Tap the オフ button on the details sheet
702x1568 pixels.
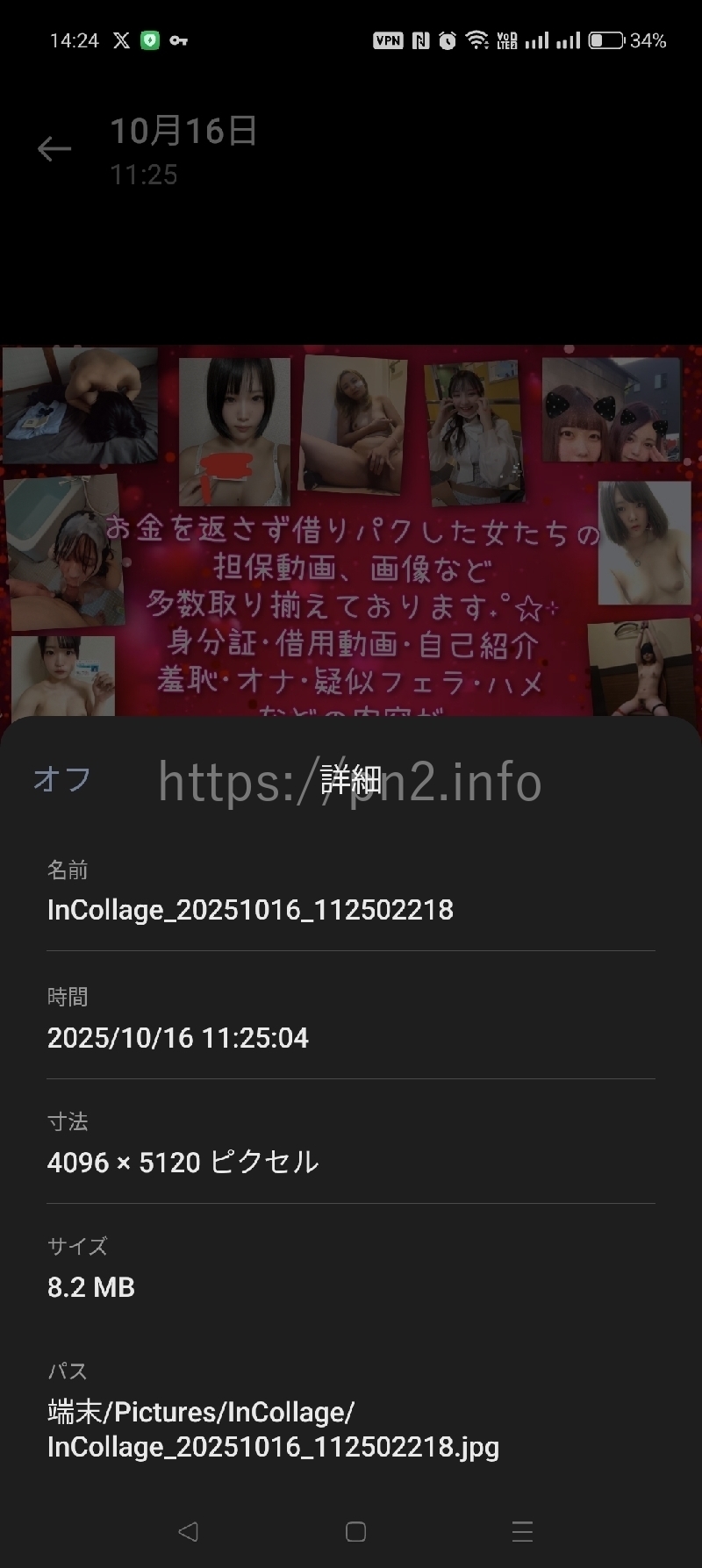[62, 779]
